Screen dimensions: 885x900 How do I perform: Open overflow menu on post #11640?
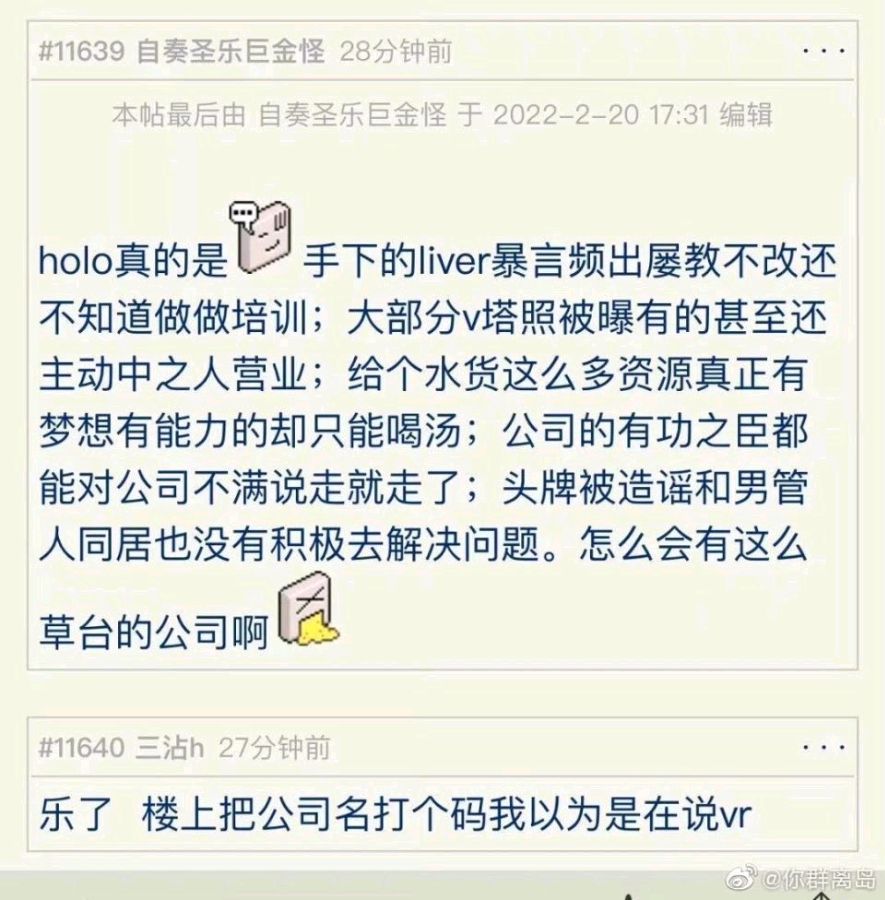click(830, 747)
